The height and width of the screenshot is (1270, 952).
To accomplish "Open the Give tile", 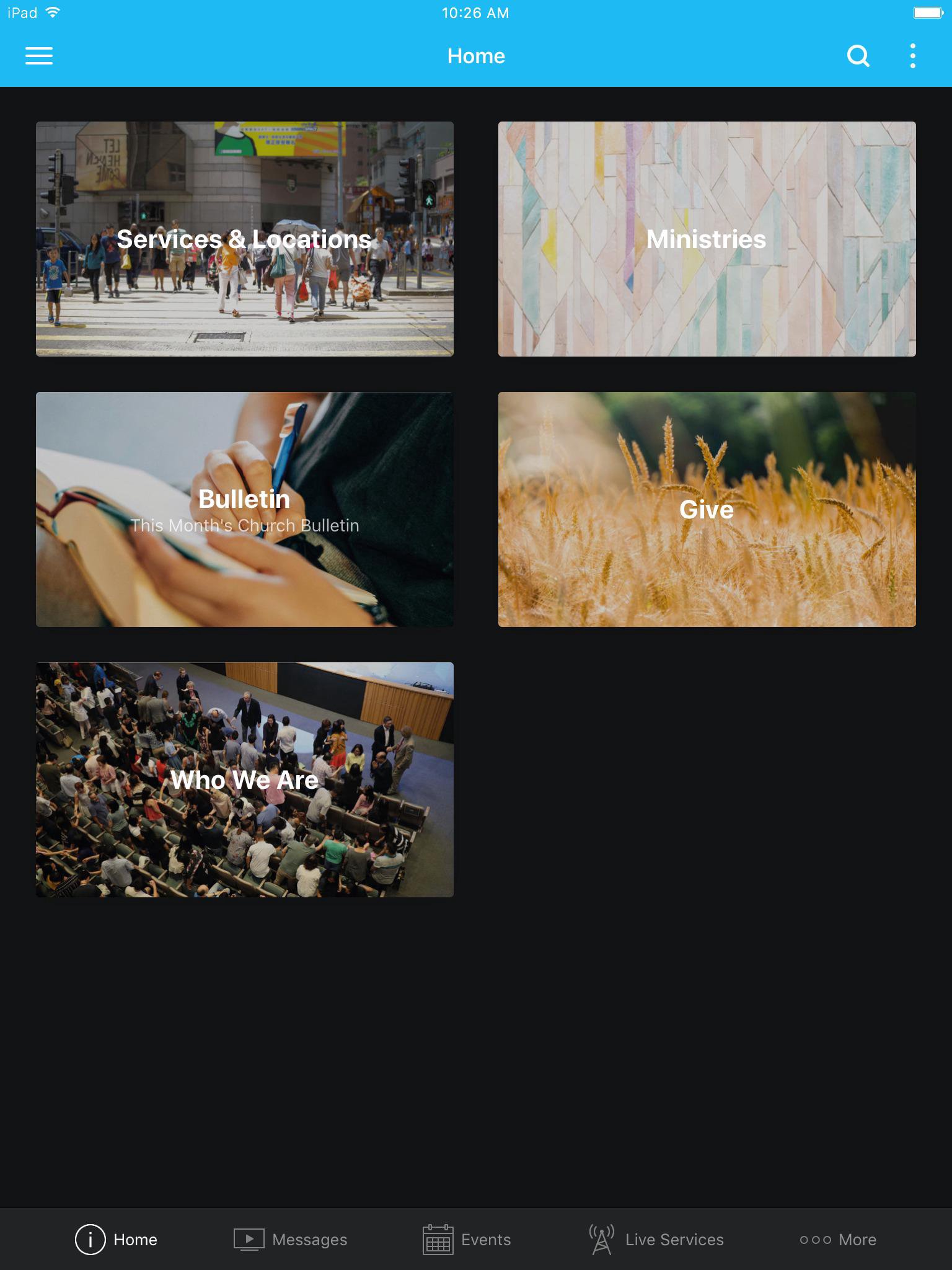I will click(x=707, y=509).
